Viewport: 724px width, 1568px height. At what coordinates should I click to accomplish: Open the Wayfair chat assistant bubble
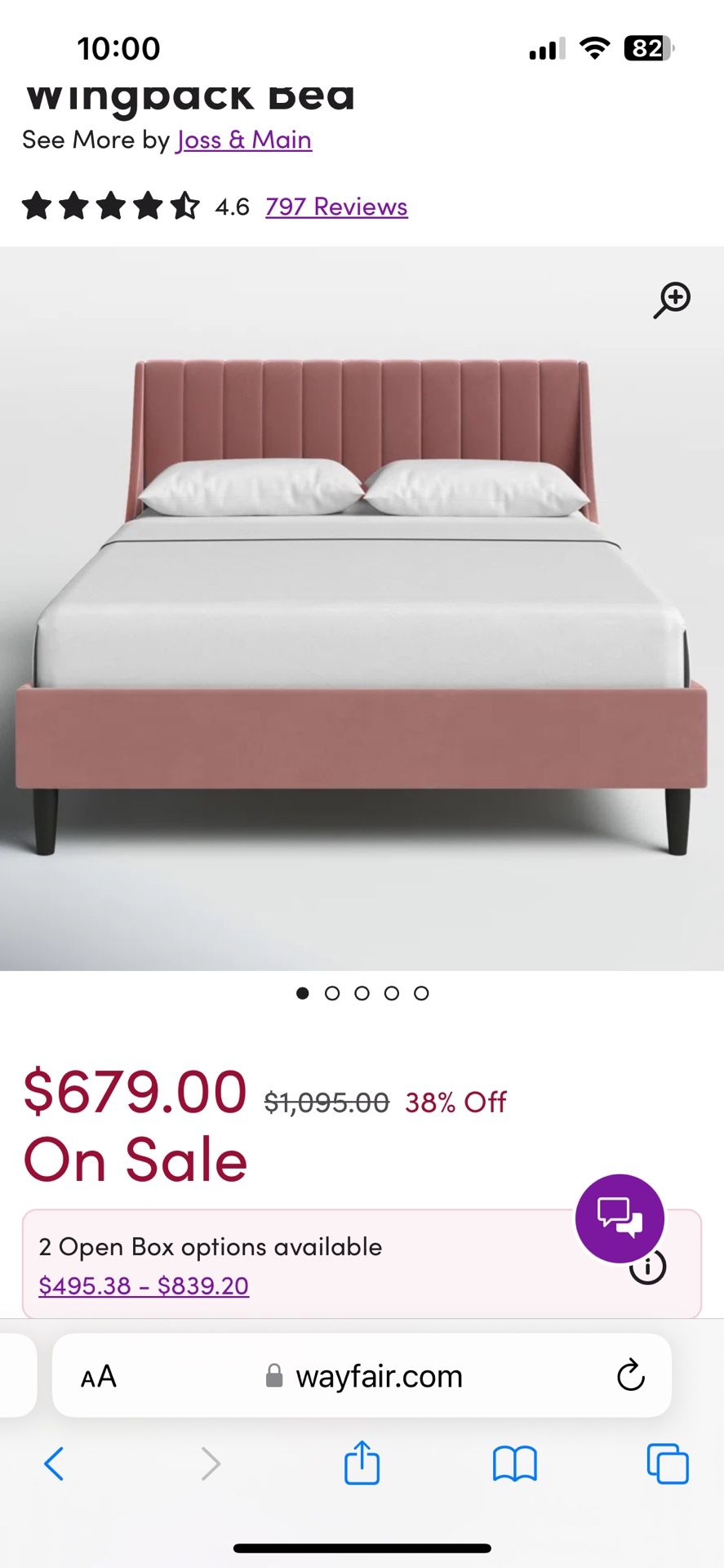point(620,1218)
